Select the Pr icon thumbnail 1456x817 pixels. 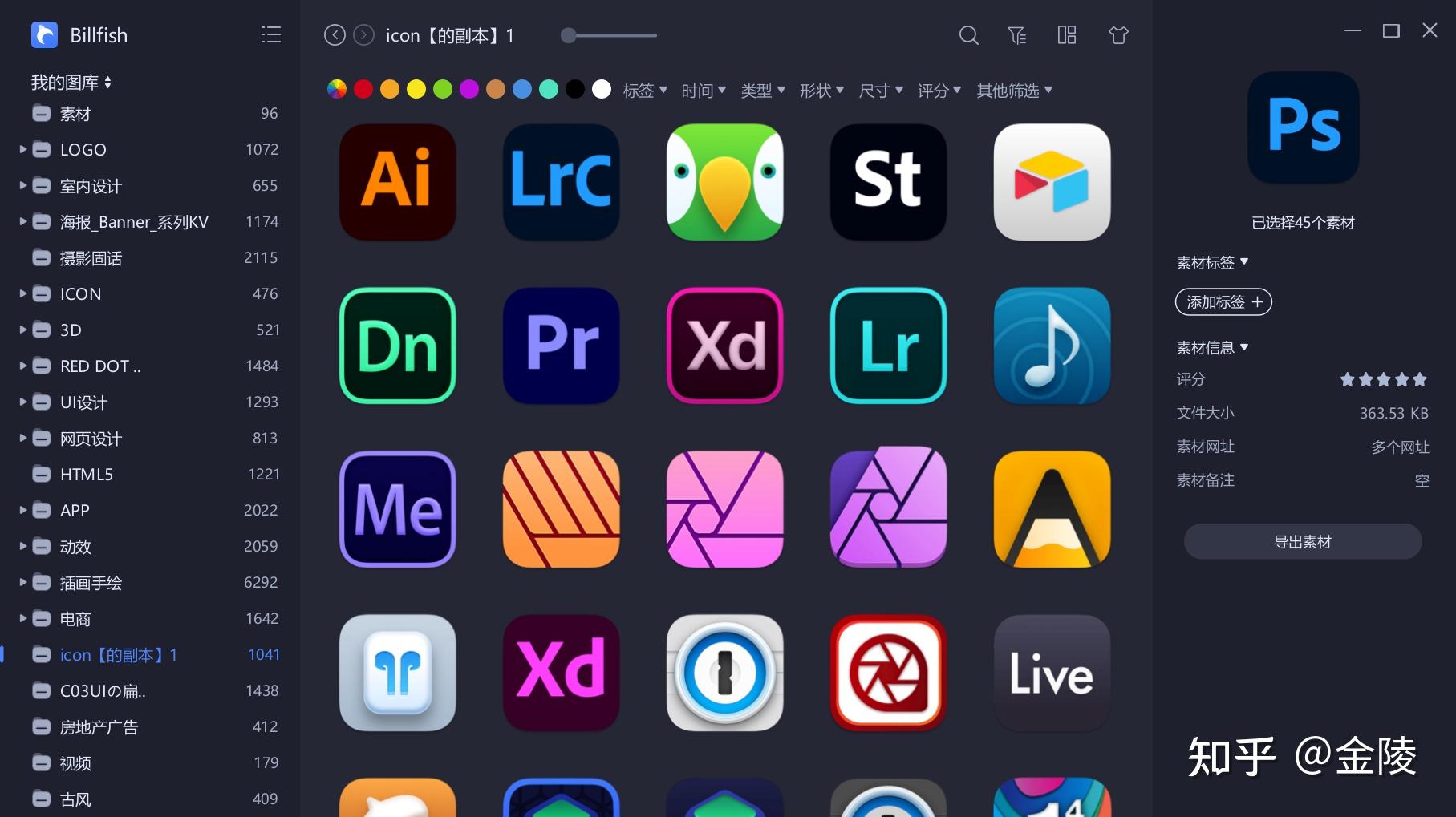[x=562, y=346]
